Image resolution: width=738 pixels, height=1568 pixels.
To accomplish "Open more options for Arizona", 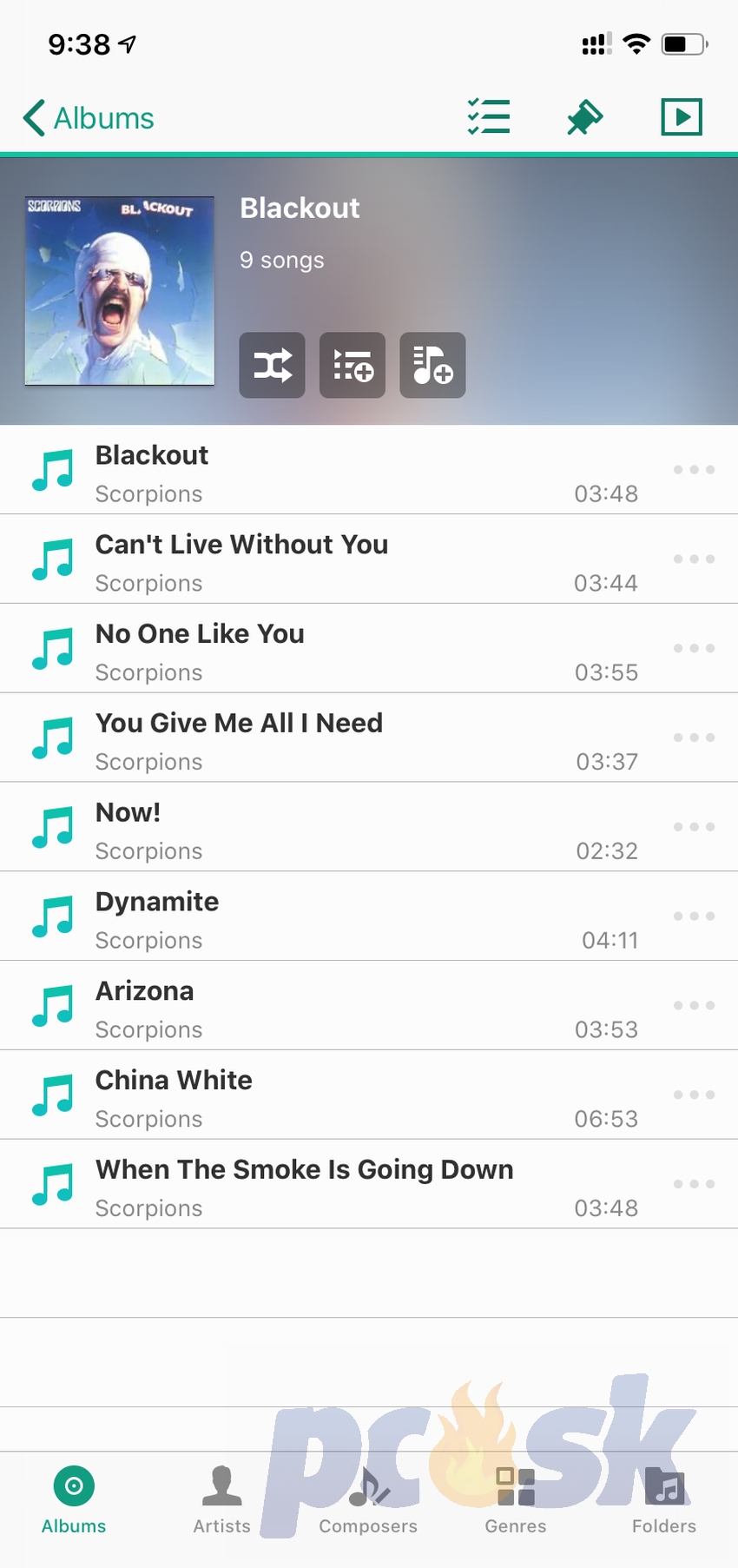I will [694, 1005].
